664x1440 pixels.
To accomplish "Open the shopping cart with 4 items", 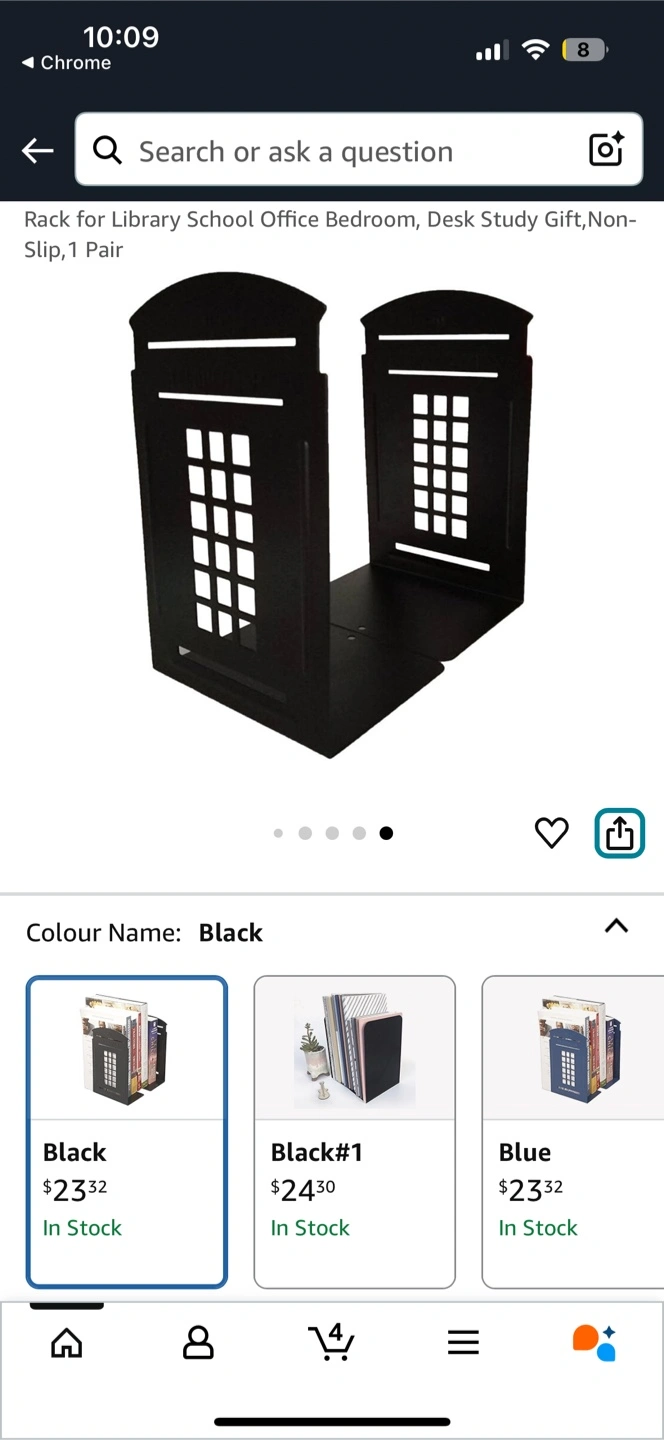I will pyautogui.click(x=331, y=1341).
